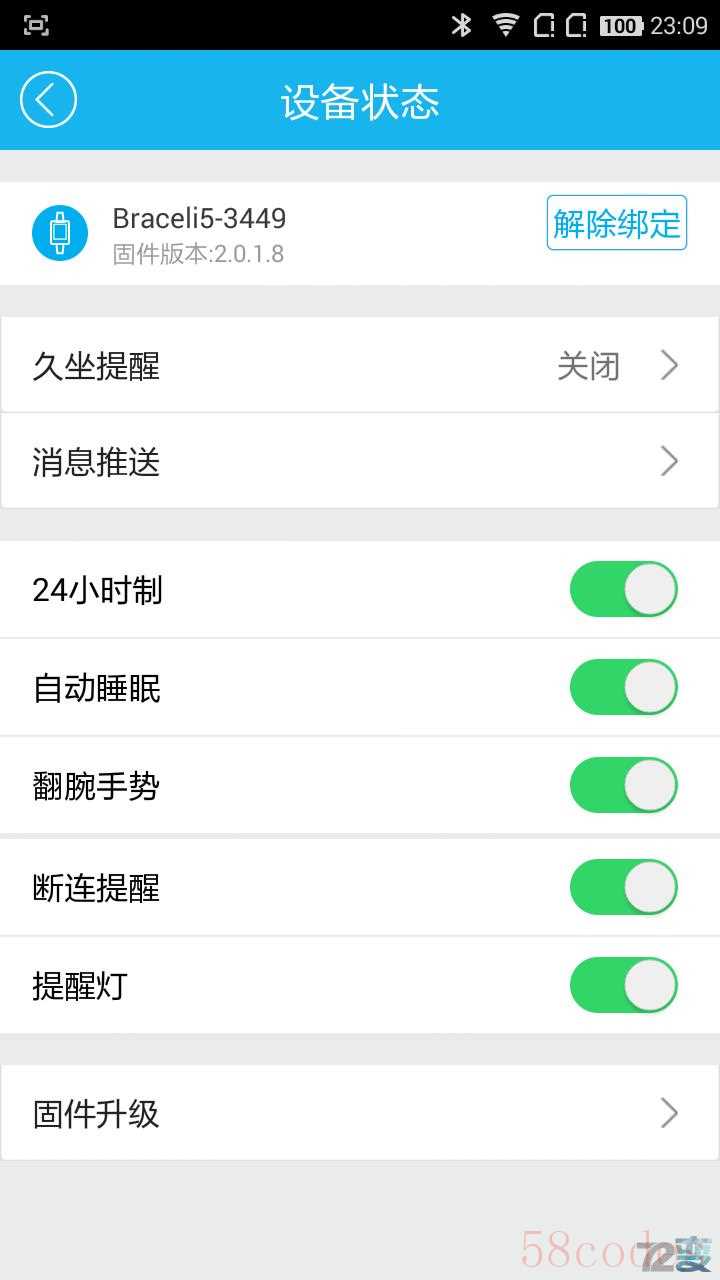Open the 消息推送 message push settings

(x=360, y=461)
